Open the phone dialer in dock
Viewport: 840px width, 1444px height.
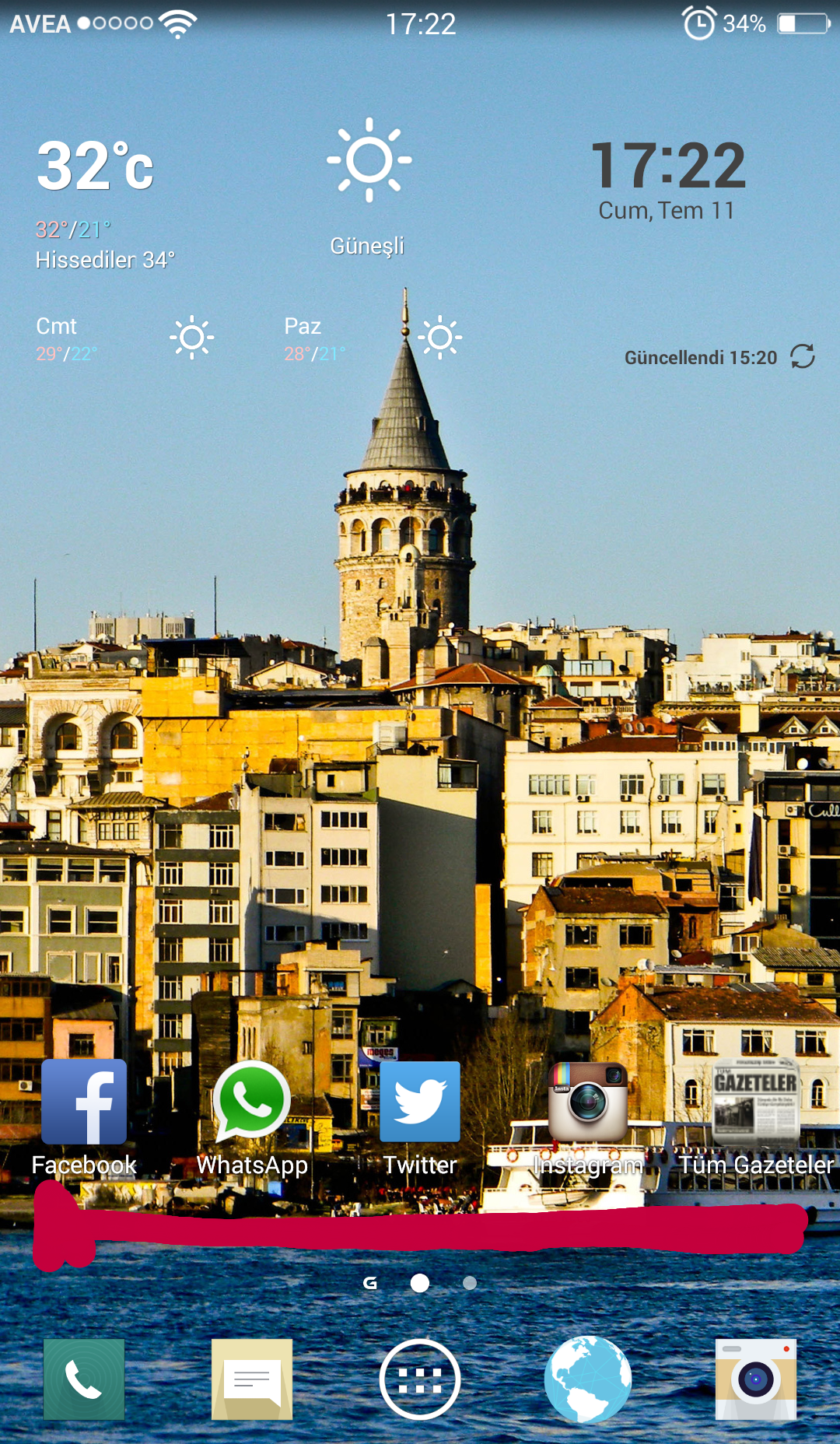(x=84, y=1379)
